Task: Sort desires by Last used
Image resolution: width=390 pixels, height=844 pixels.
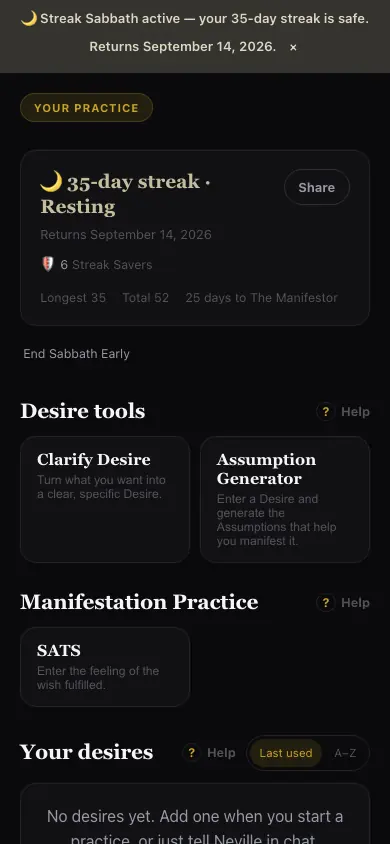Action: pos(286,753)
